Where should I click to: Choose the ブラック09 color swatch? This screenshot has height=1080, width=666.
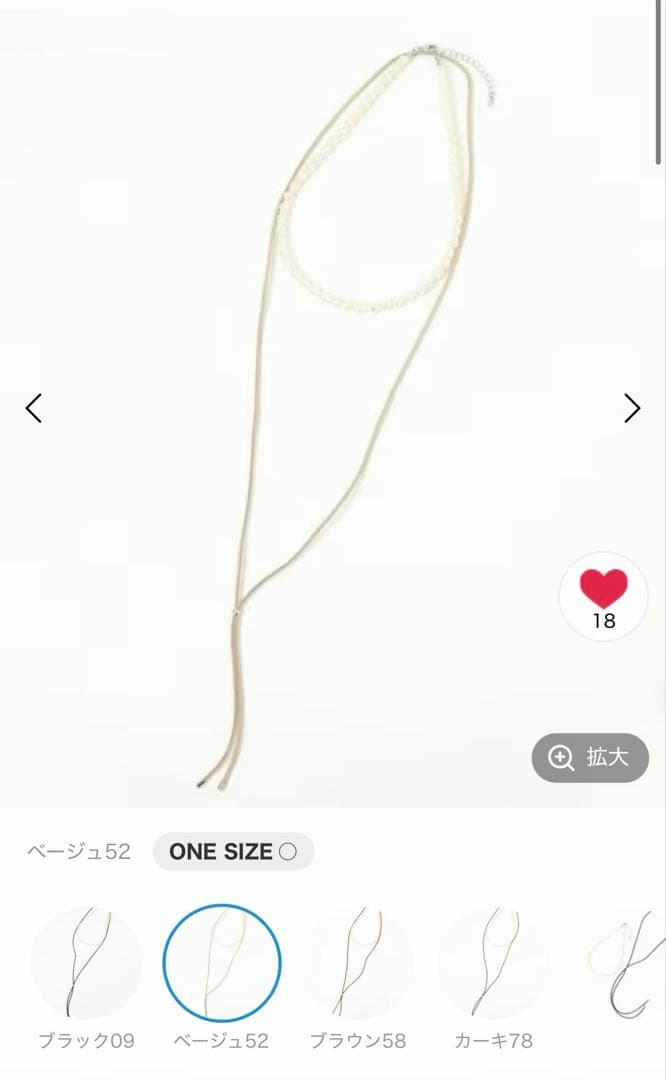click(86, 963)
